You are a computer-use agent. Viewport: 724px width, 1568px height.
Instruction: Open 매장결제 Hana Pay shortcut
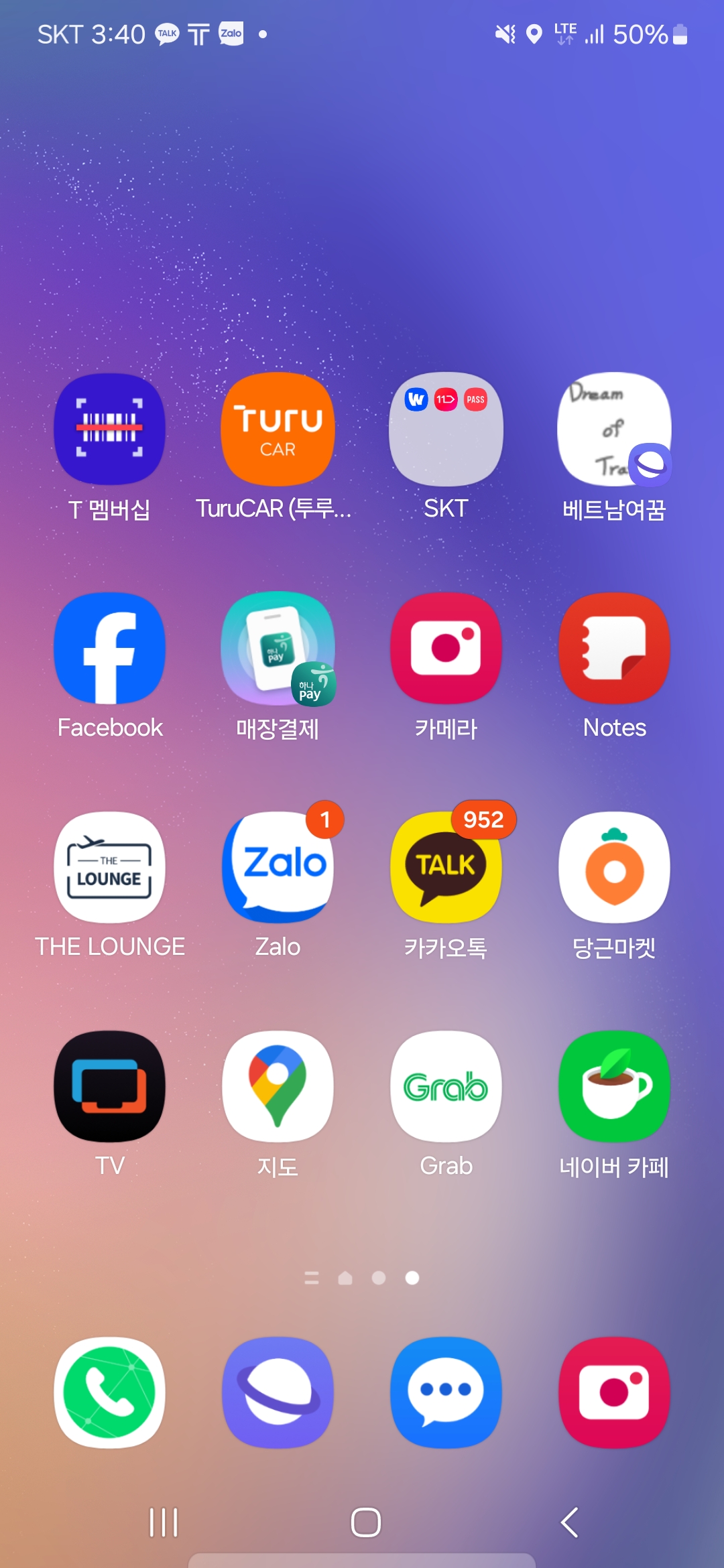(278, 649)
